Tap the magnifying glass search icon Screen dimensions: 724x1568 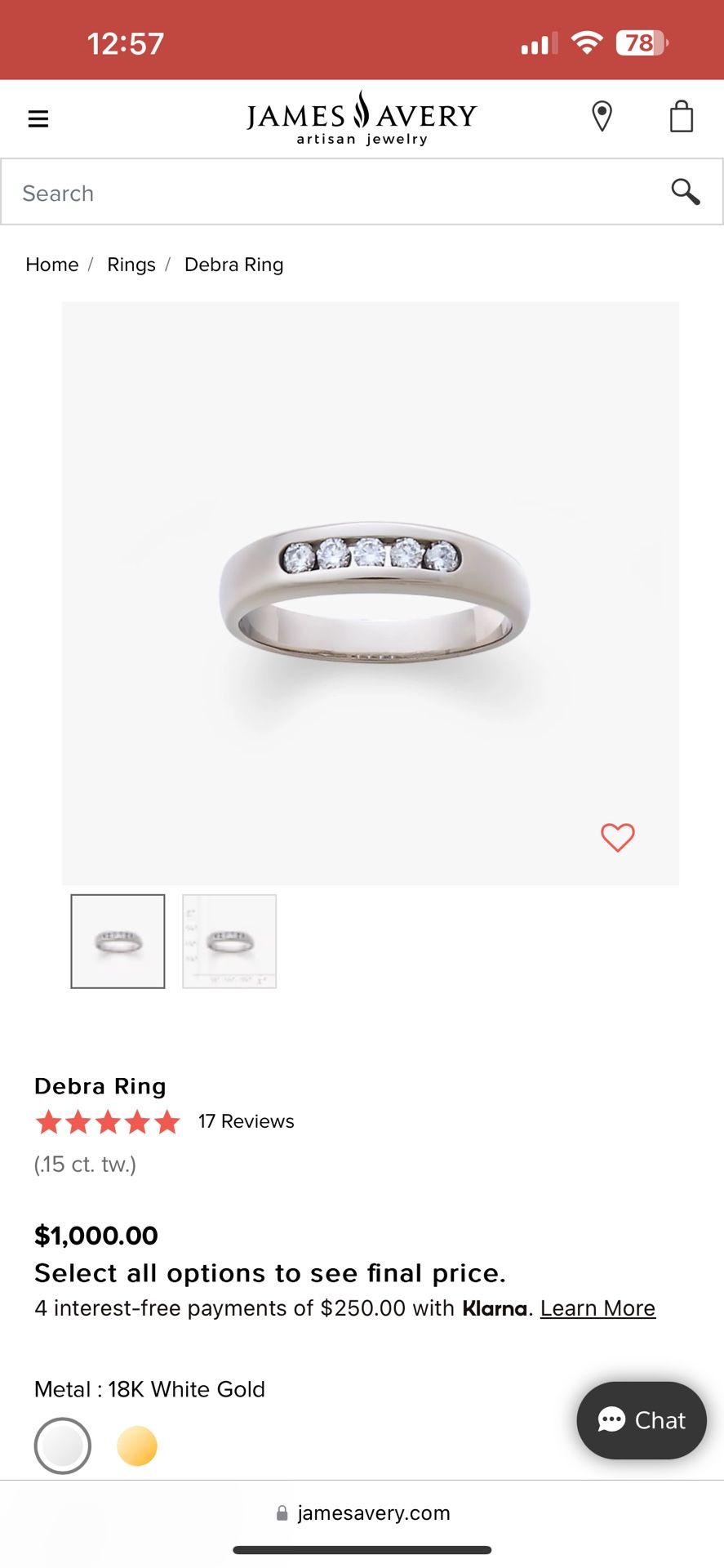pyautogui.click(x=685, y=192)
